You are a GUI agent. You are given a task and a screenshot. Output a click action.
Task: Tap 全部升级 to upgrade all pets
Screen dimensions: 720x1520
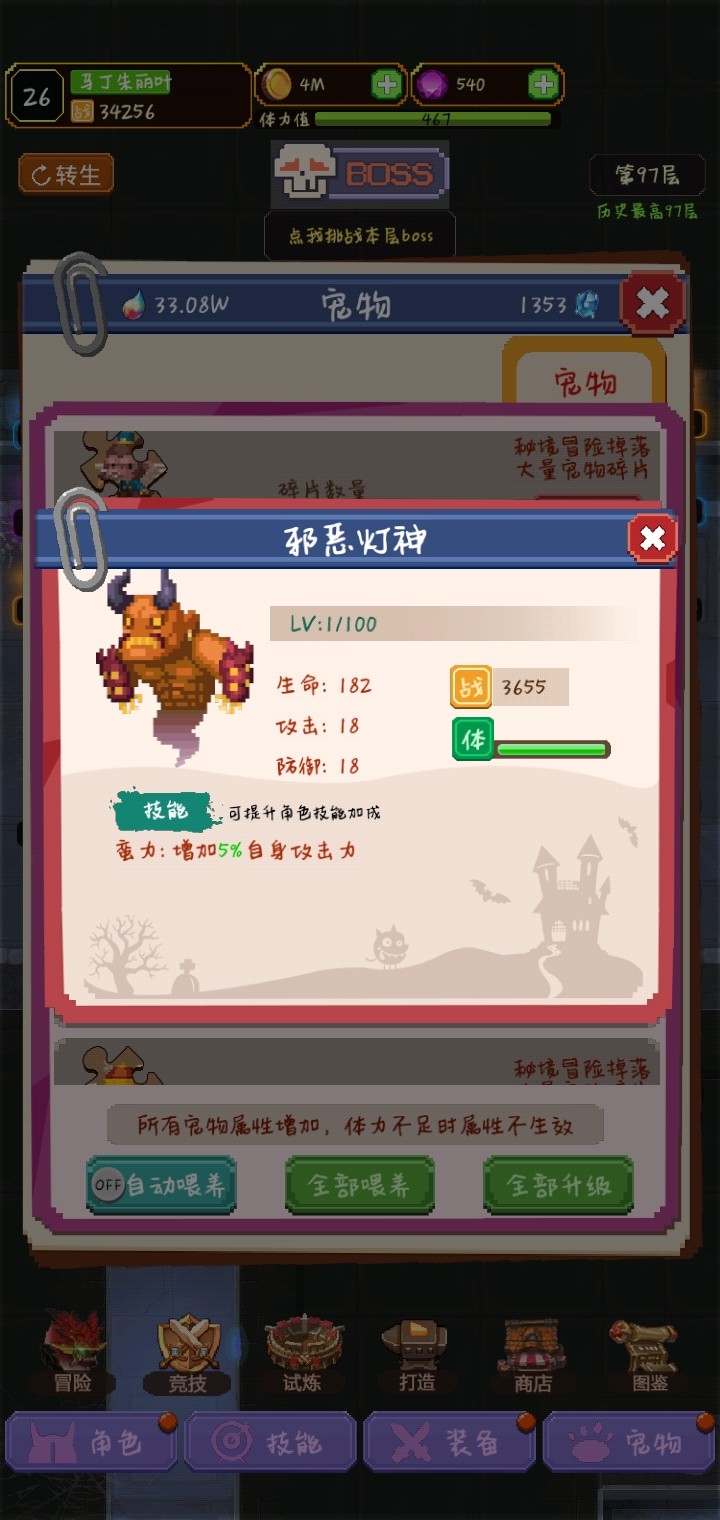pyautogui.click(x=559, y=1185)
